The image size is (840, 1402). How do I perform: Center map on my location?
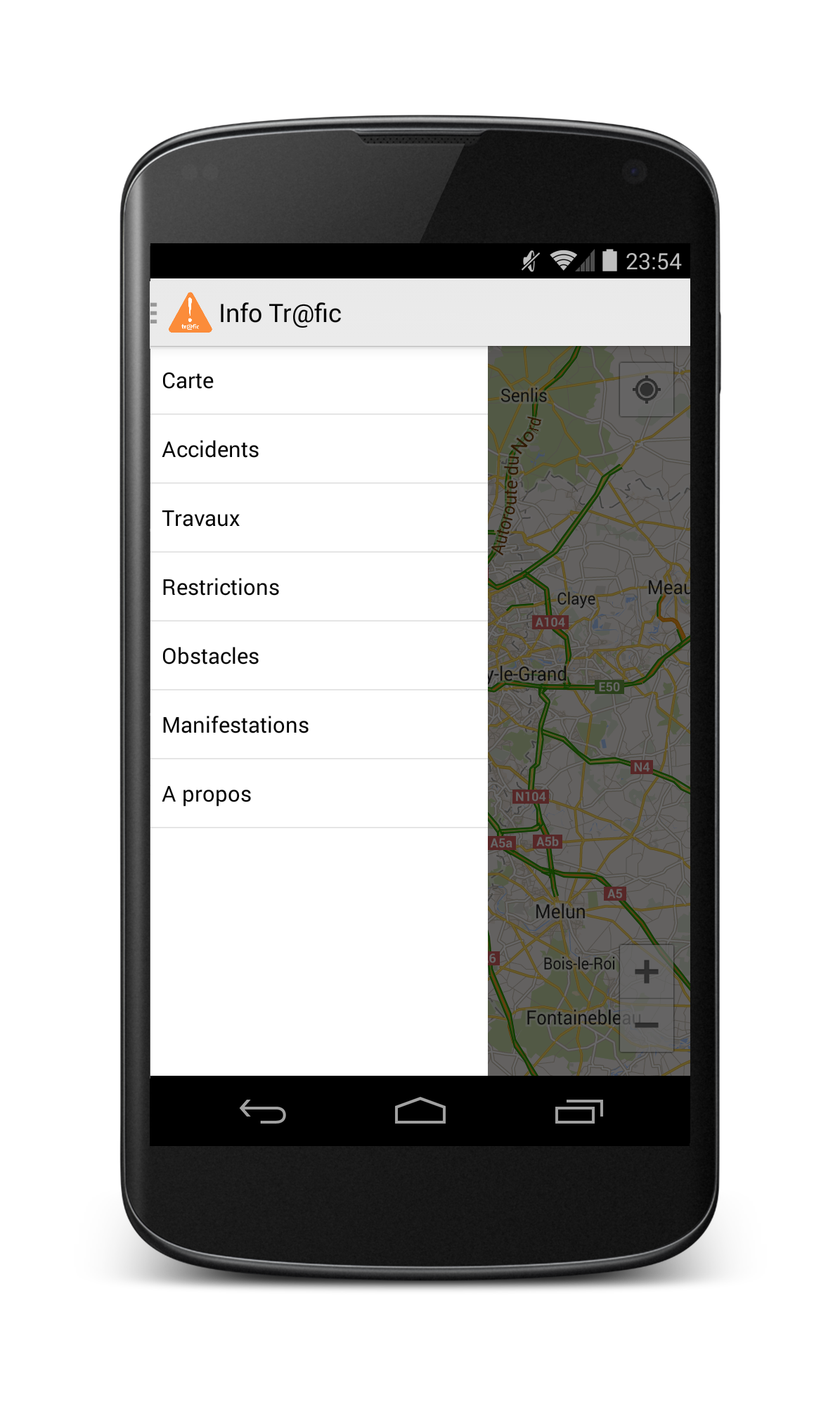(x=646, y=390)
